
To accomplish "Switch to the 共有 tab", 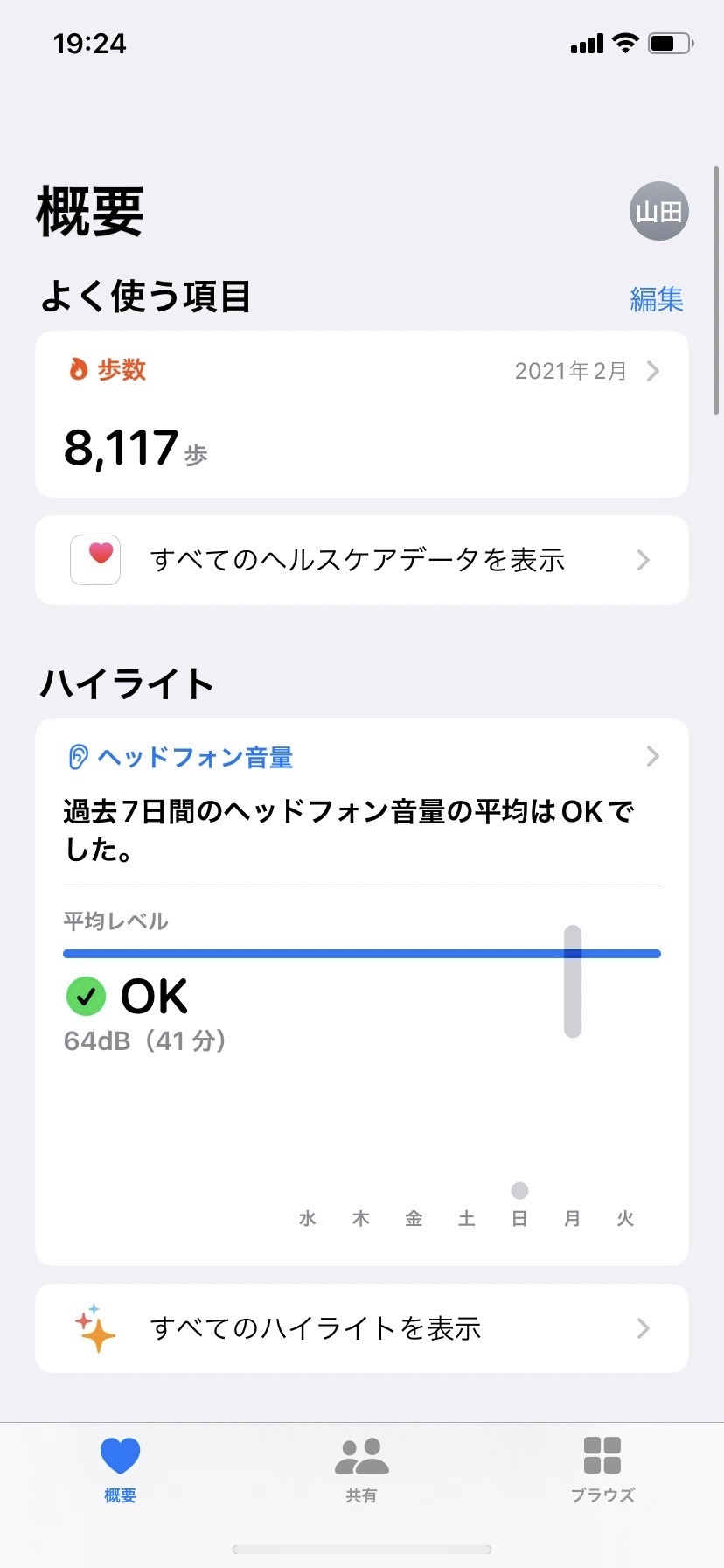I will click(x=361, y=1470).
